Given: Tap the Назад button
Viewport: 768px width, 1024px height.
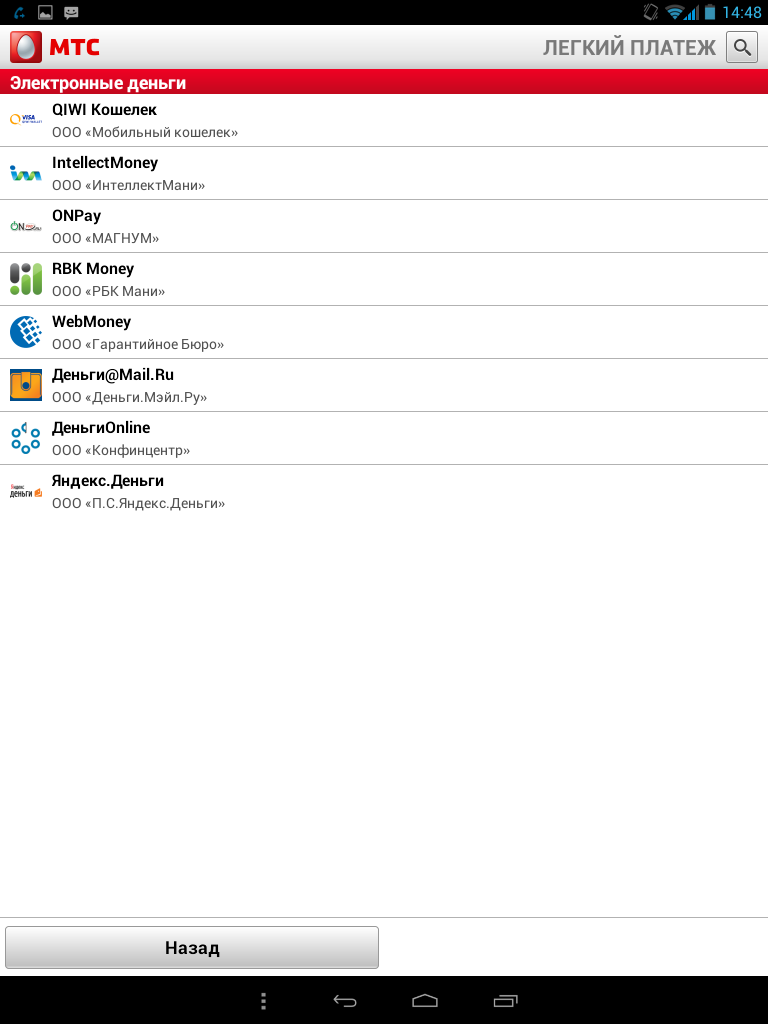Looking at the screenshot, I should pyautogui.click(x=192, y=948).
